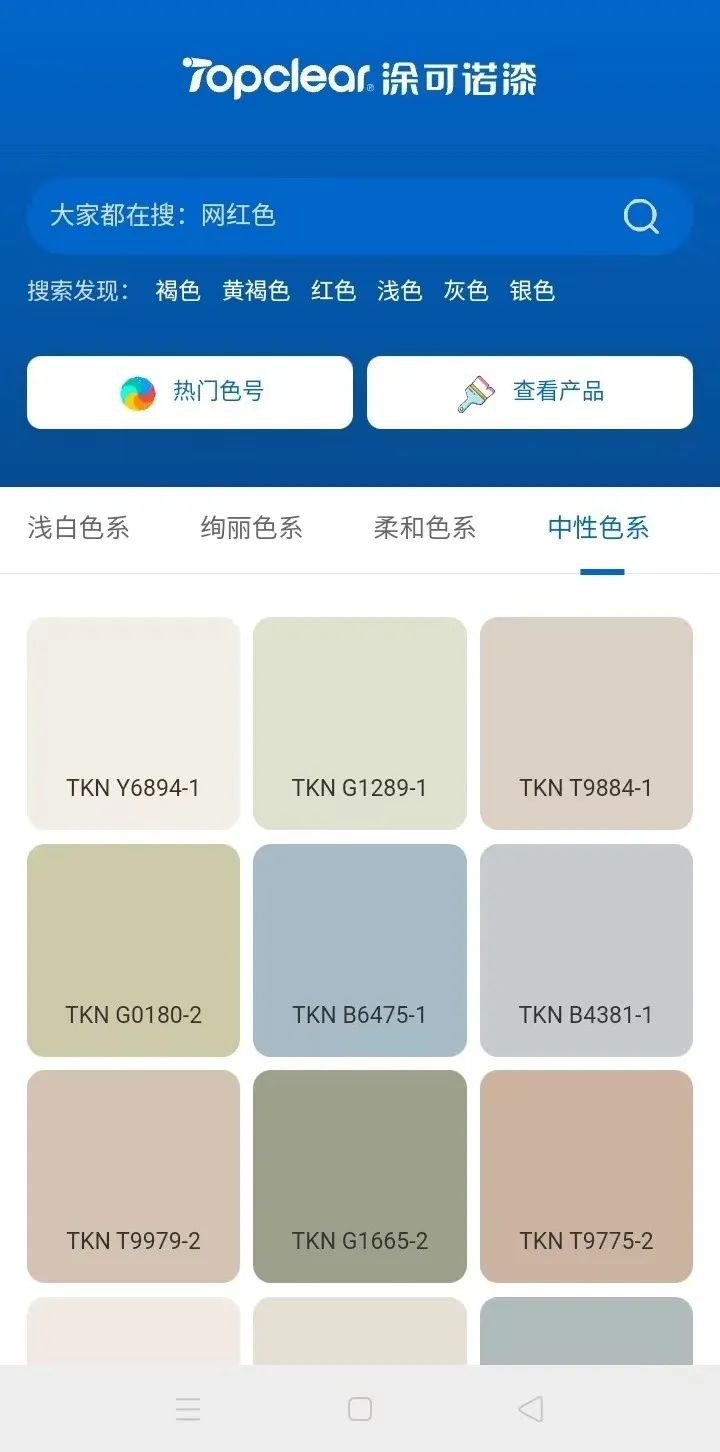Tap color swatch TKN B6475-1

tap(360, 950)
